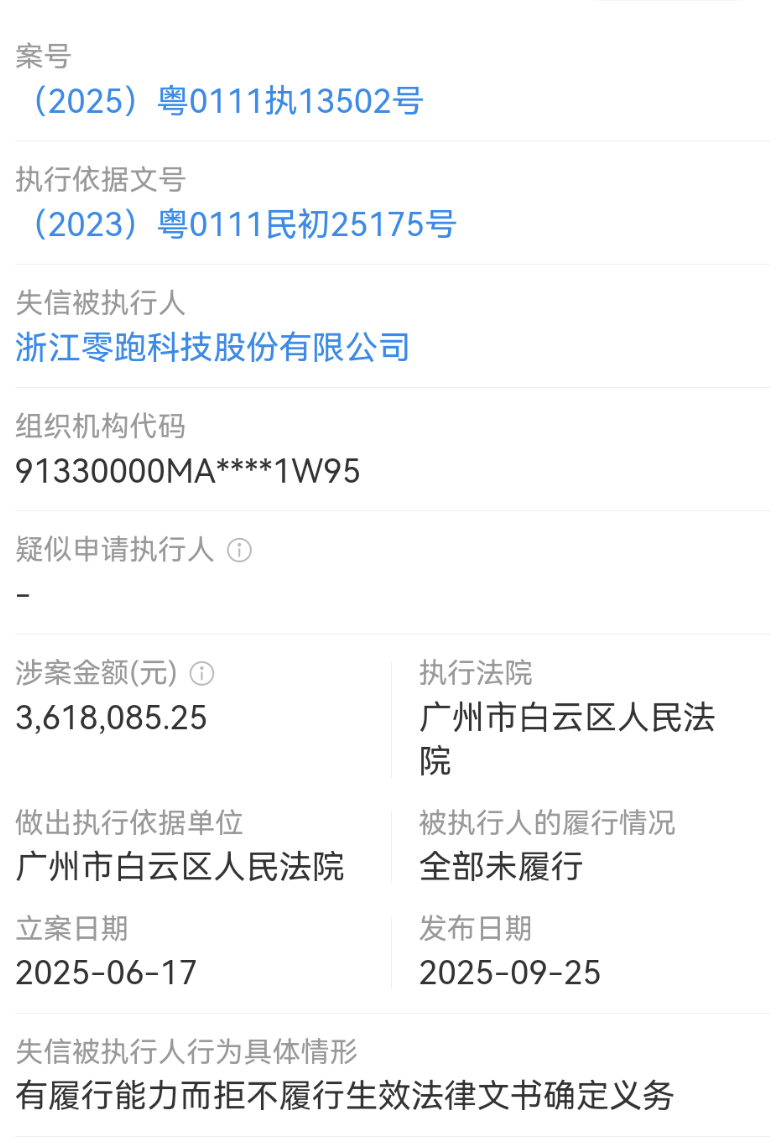Screen dimensions: 782x1143
Task: Open basis document (2023)粤0111民初25175号
Action: [236, 224]
